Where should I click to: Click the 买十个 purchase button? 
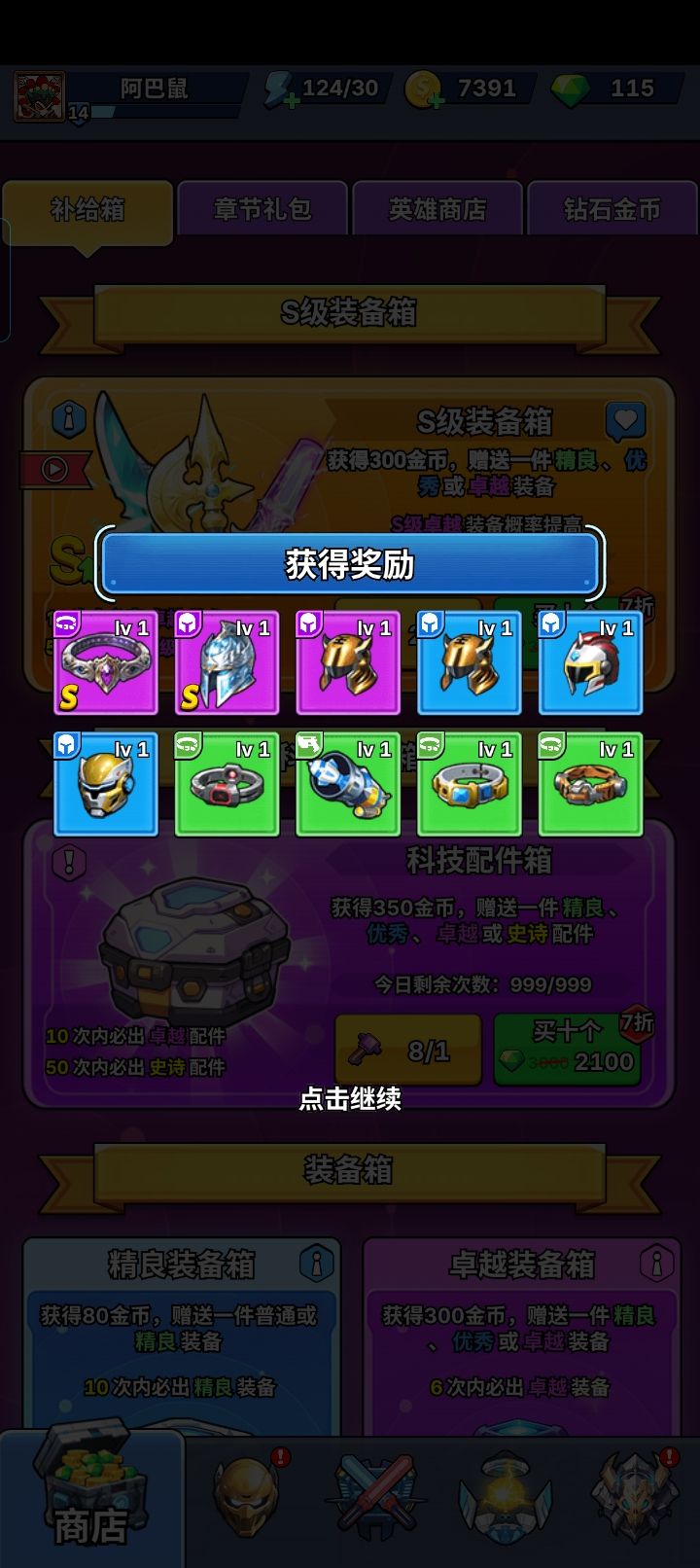click(x=570, y=1049)
